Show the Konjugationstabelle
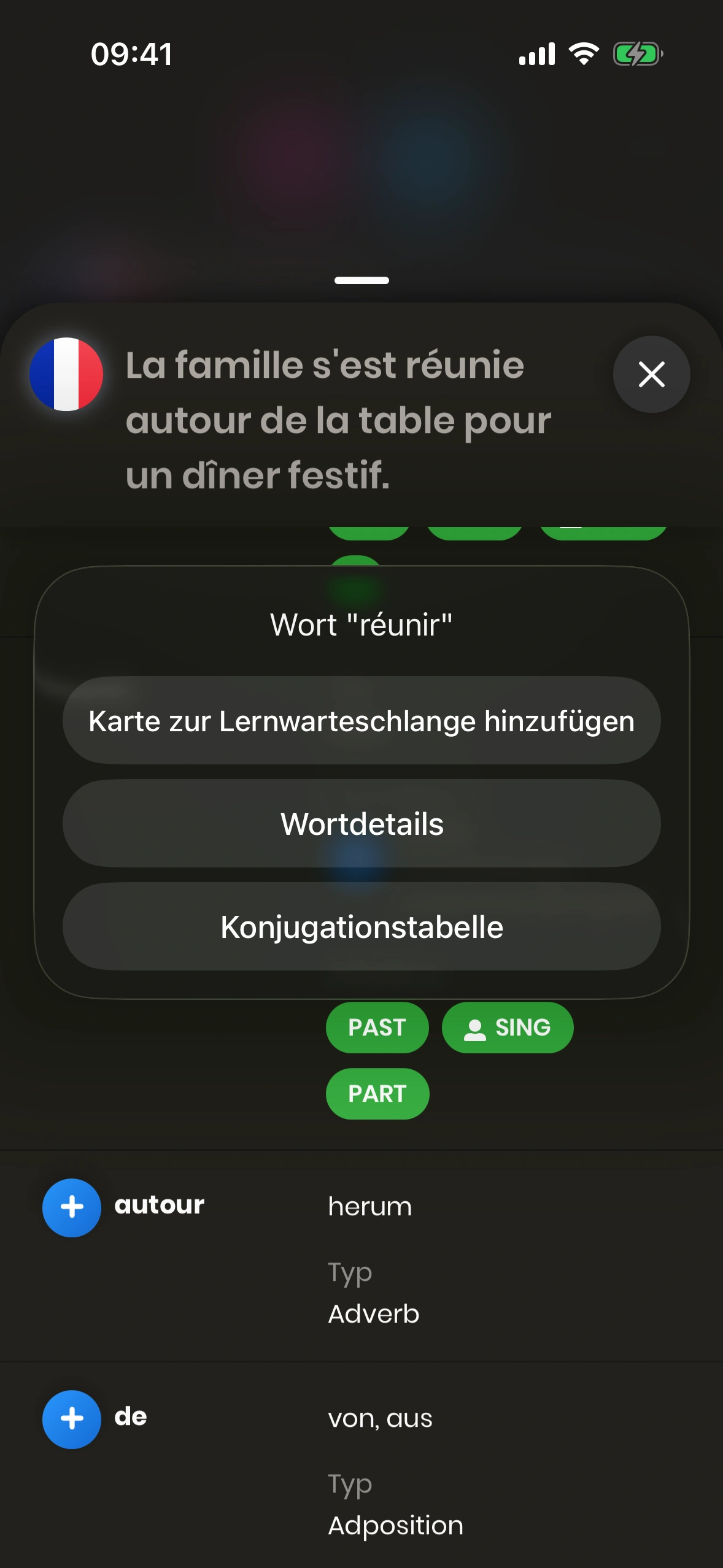The height and width of the screenshot is (1568, 723). [x=361, y=926]
